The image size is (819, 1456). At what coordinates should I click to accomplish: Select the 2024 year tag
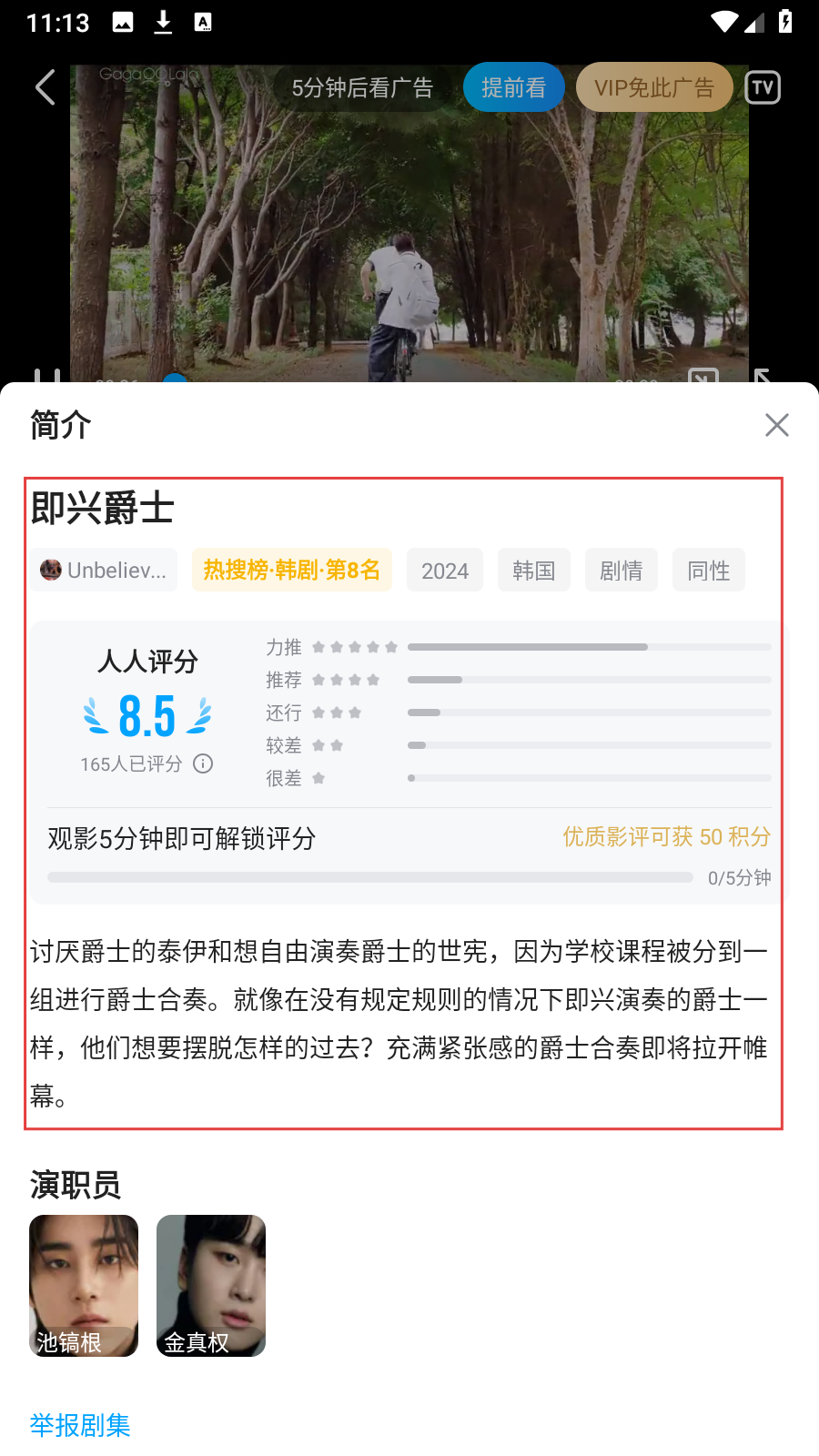click(445, 571)
